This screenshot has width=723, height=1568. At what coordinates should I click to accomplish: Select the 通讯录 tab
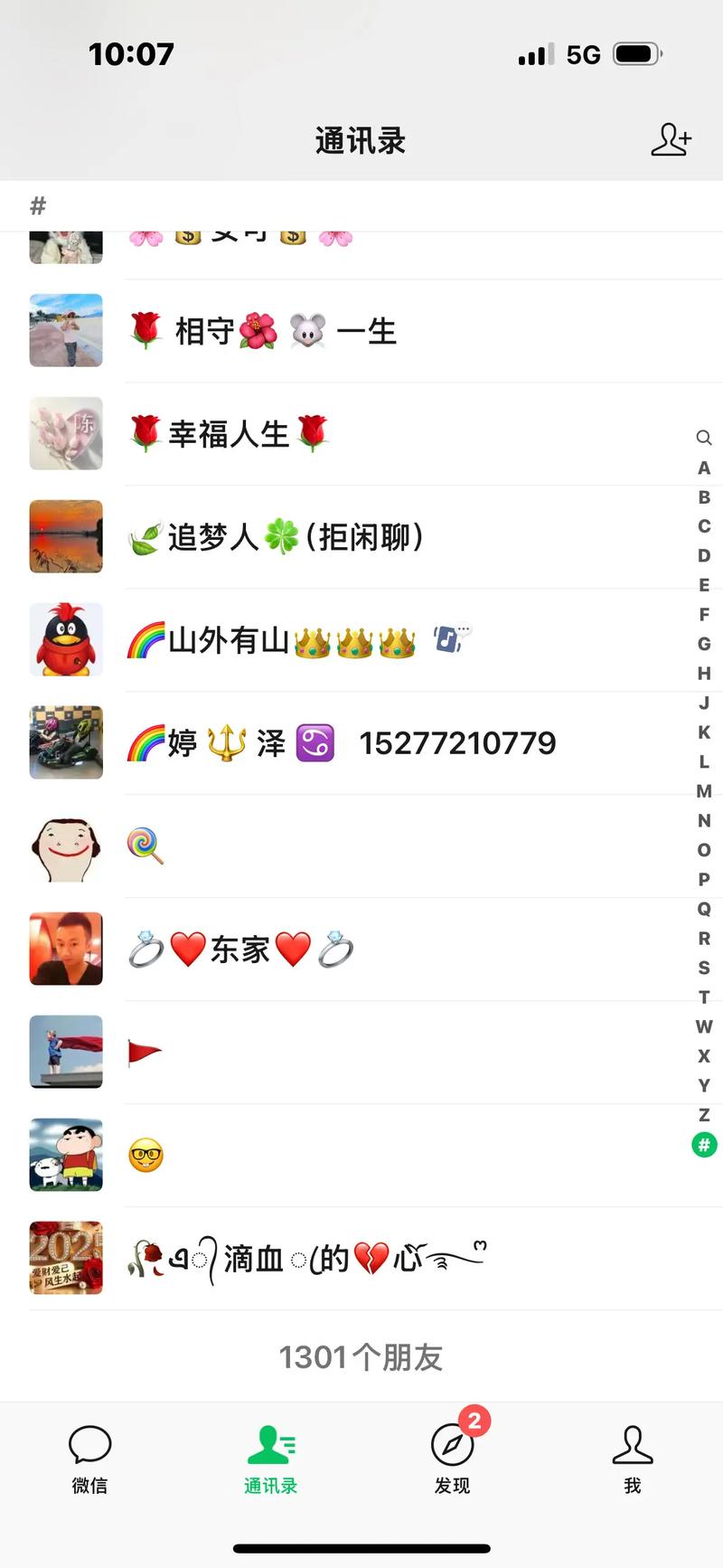[270, 1458]
